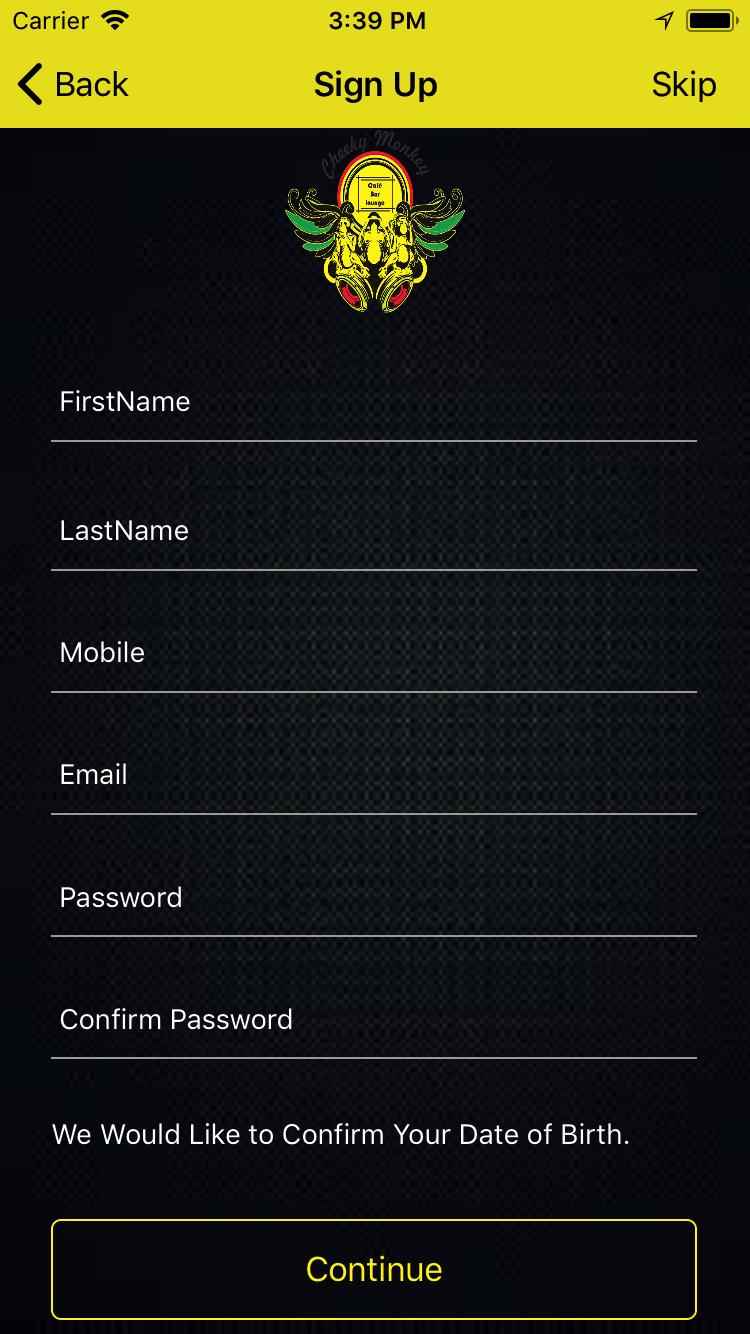This screenshot has width=750, height=1334.
Task: Skip the sign up step
Action: click(683, 85)
